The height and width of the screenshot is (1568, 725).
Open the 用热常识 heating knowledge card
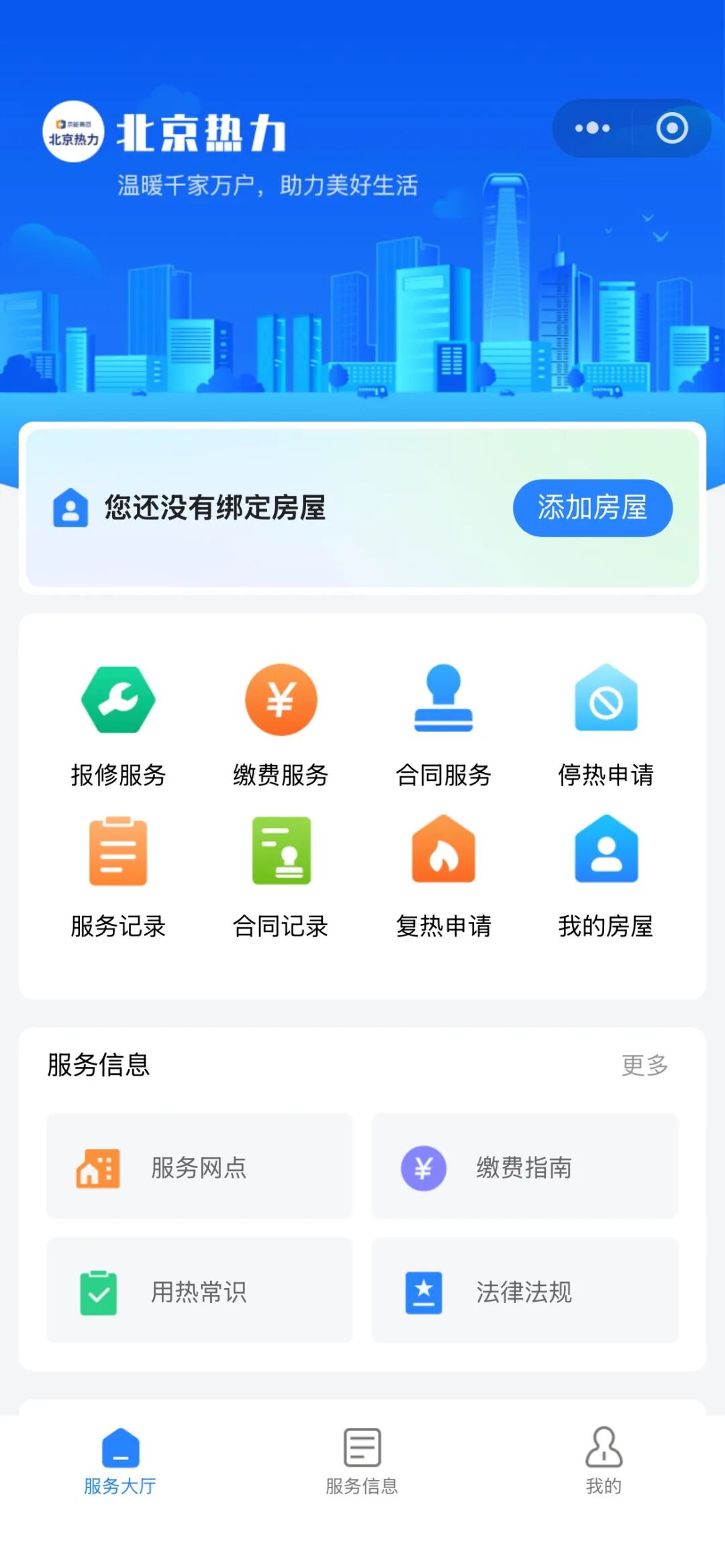[x=199, y=1291]
